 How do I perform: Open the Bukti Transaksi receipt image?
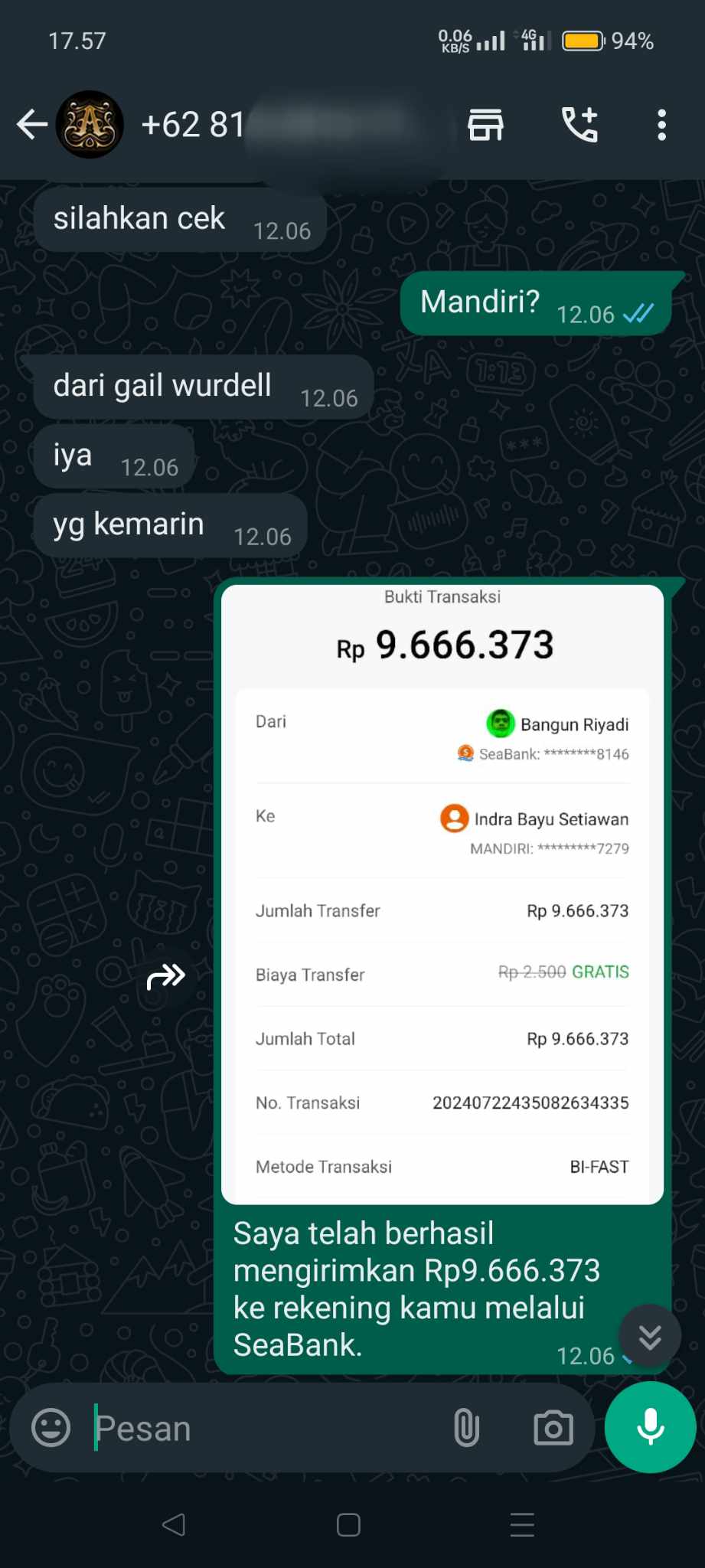coord(442,893)
